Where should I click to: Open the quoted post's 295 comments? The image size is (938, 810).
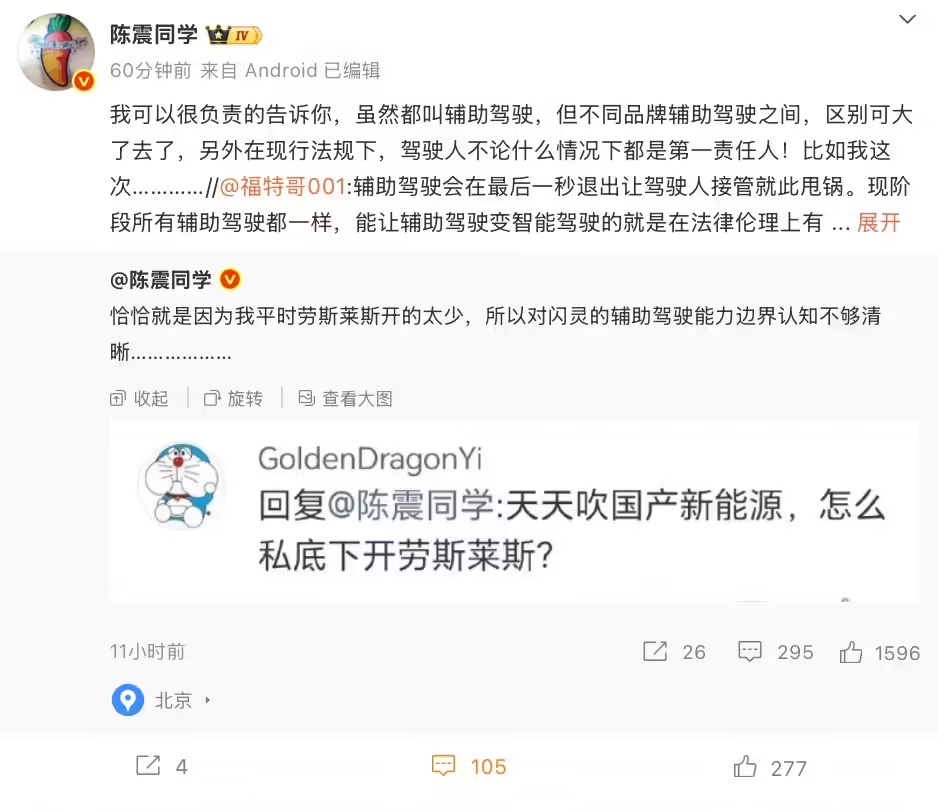click(x=776, y=652)
